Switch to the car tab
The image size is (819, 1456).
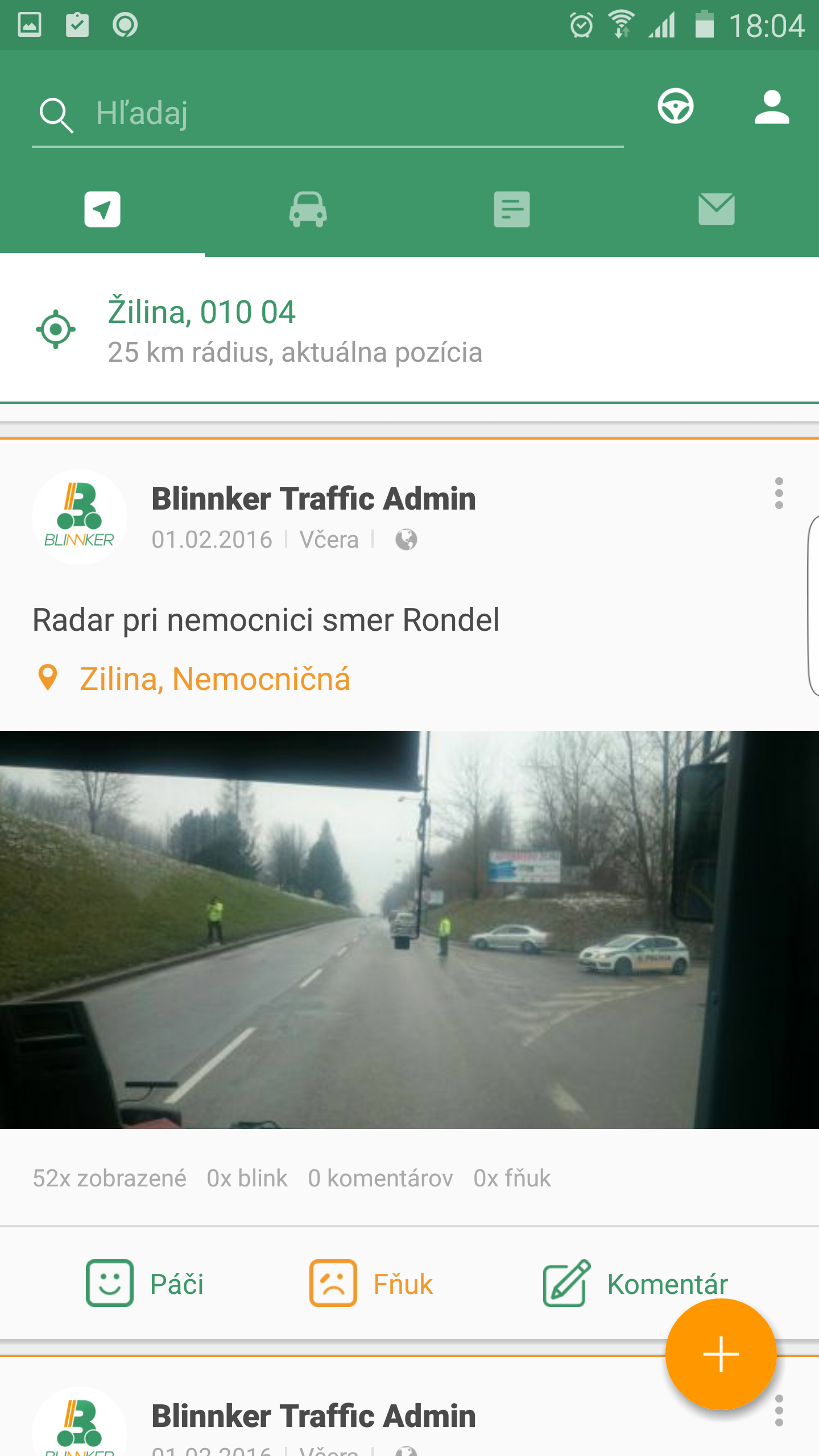click(308, 210)
